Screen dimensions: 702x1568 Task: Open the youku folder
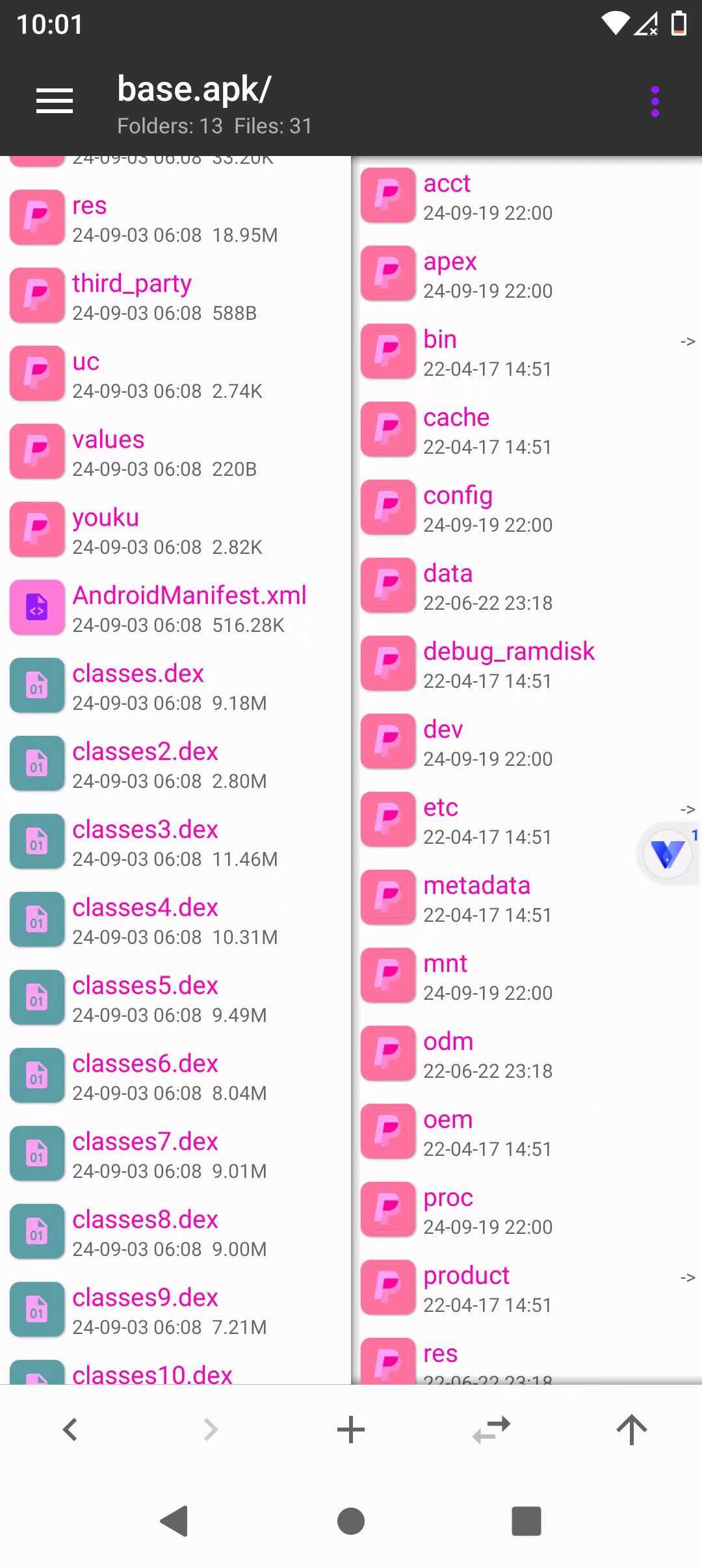(x=175, y=530)
